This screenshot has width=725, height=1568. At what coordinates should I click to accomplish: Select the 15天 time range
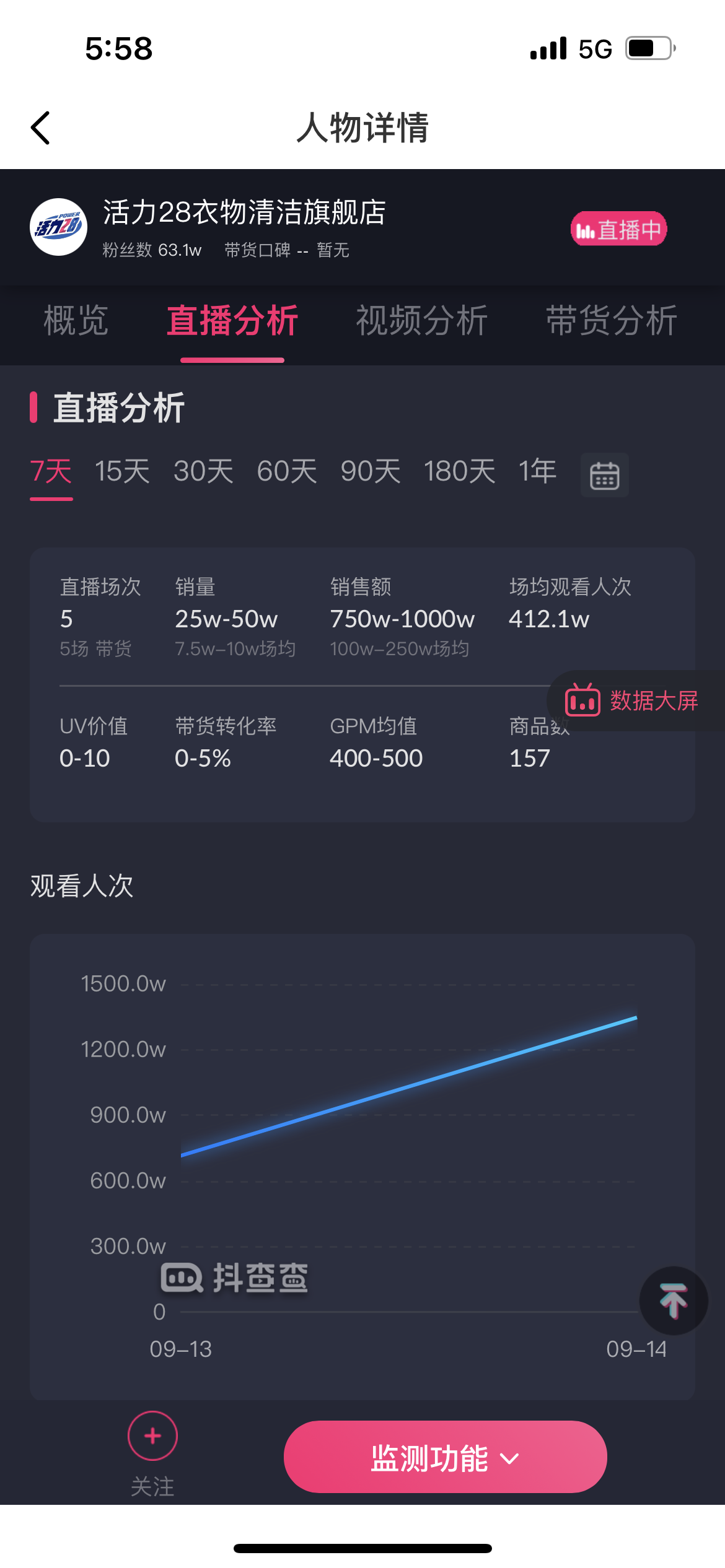[x=122, y=472]
